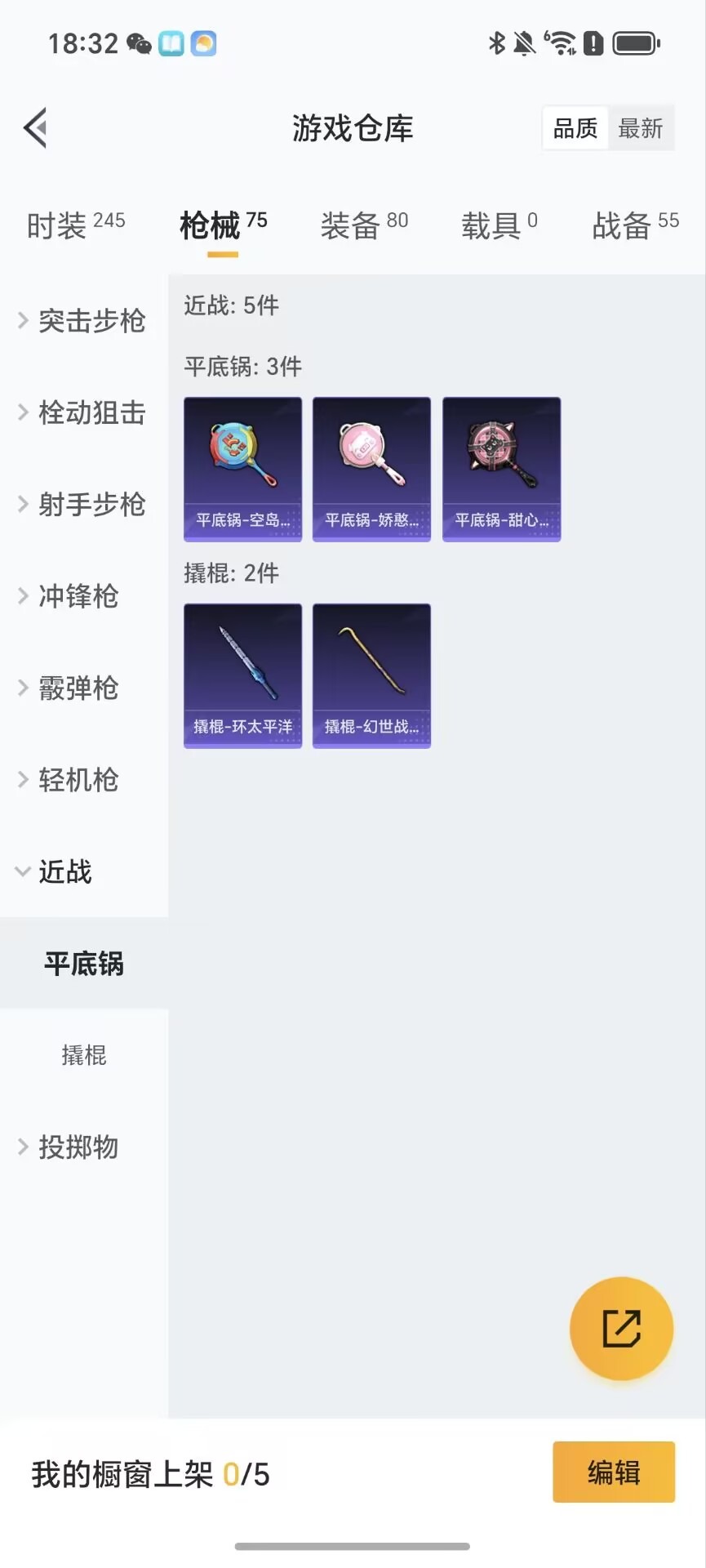Expand the 投掷物 category
This screenshot has width=706, height=1568.
[x=77, y=1147]
